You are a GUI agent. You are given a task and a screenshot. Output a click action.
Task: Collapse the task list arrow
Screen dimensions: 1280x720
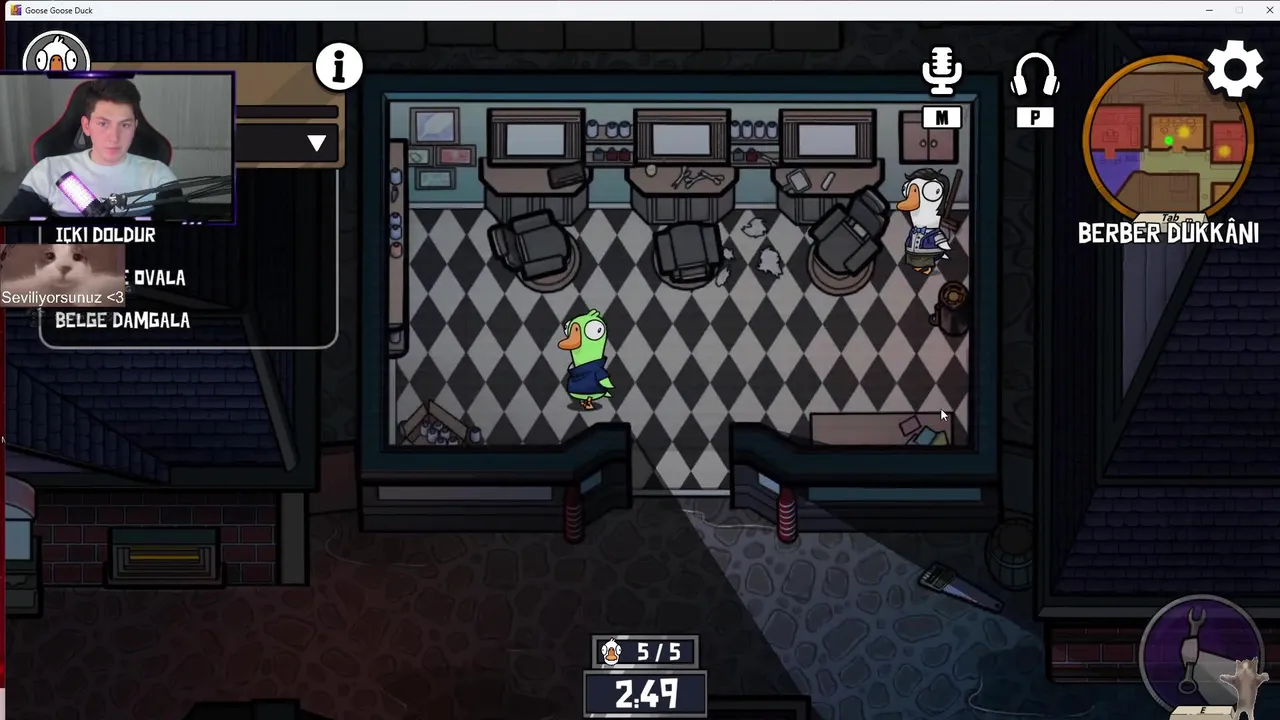tap(317, 143)
